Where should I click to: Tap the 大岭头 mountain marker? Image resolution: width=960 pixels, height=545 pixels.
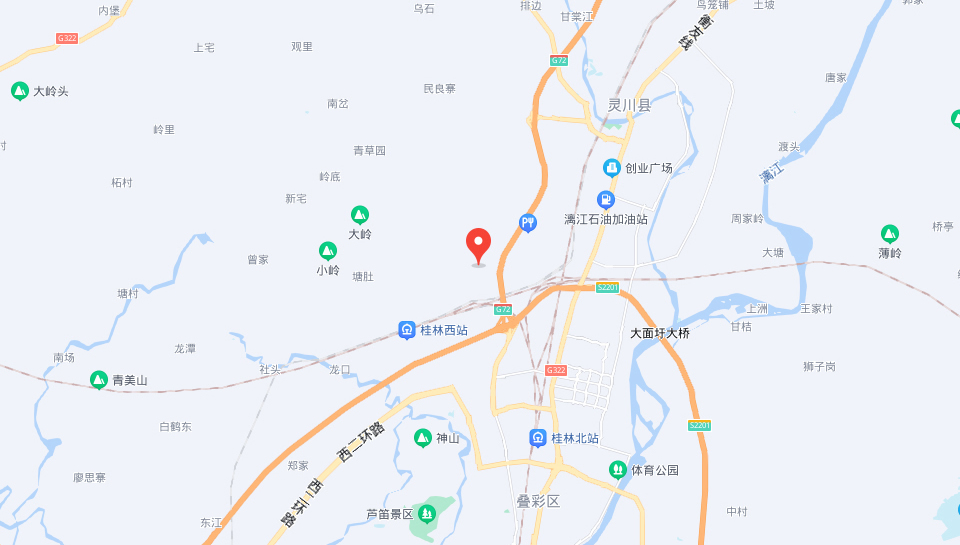19,91
